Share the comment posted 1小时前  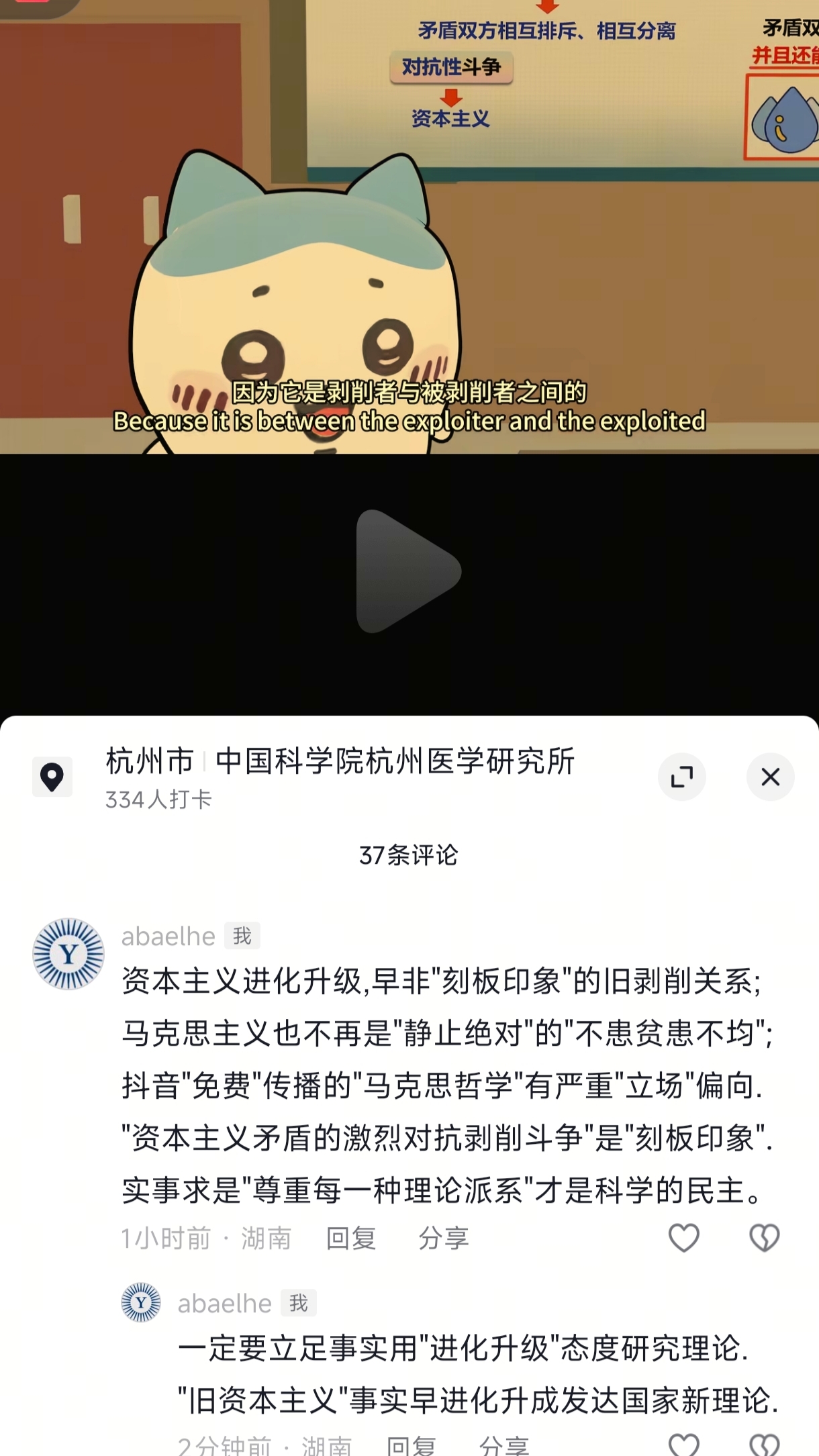pos(443,1239)
